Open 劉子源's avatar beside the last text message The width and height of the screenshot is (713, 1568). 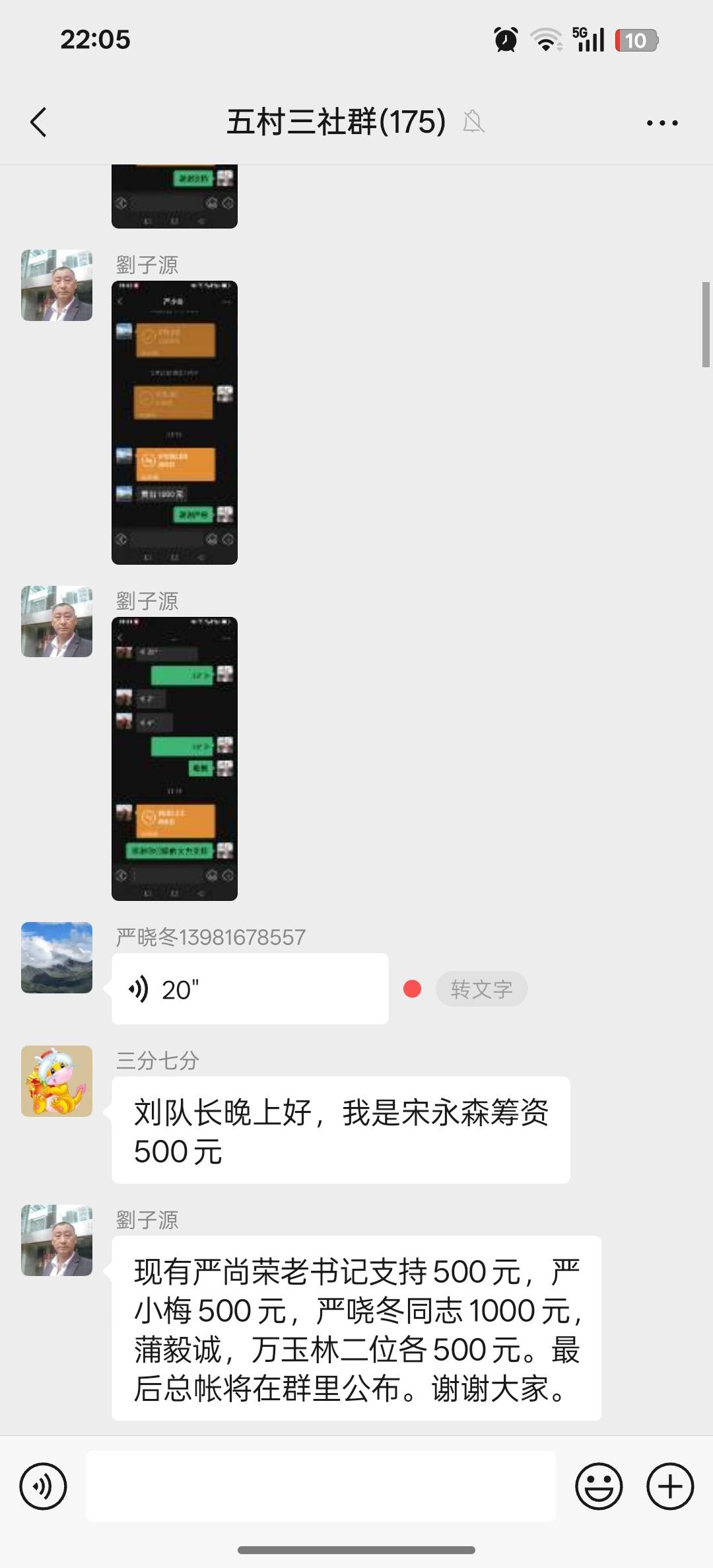pos(57,1240)
